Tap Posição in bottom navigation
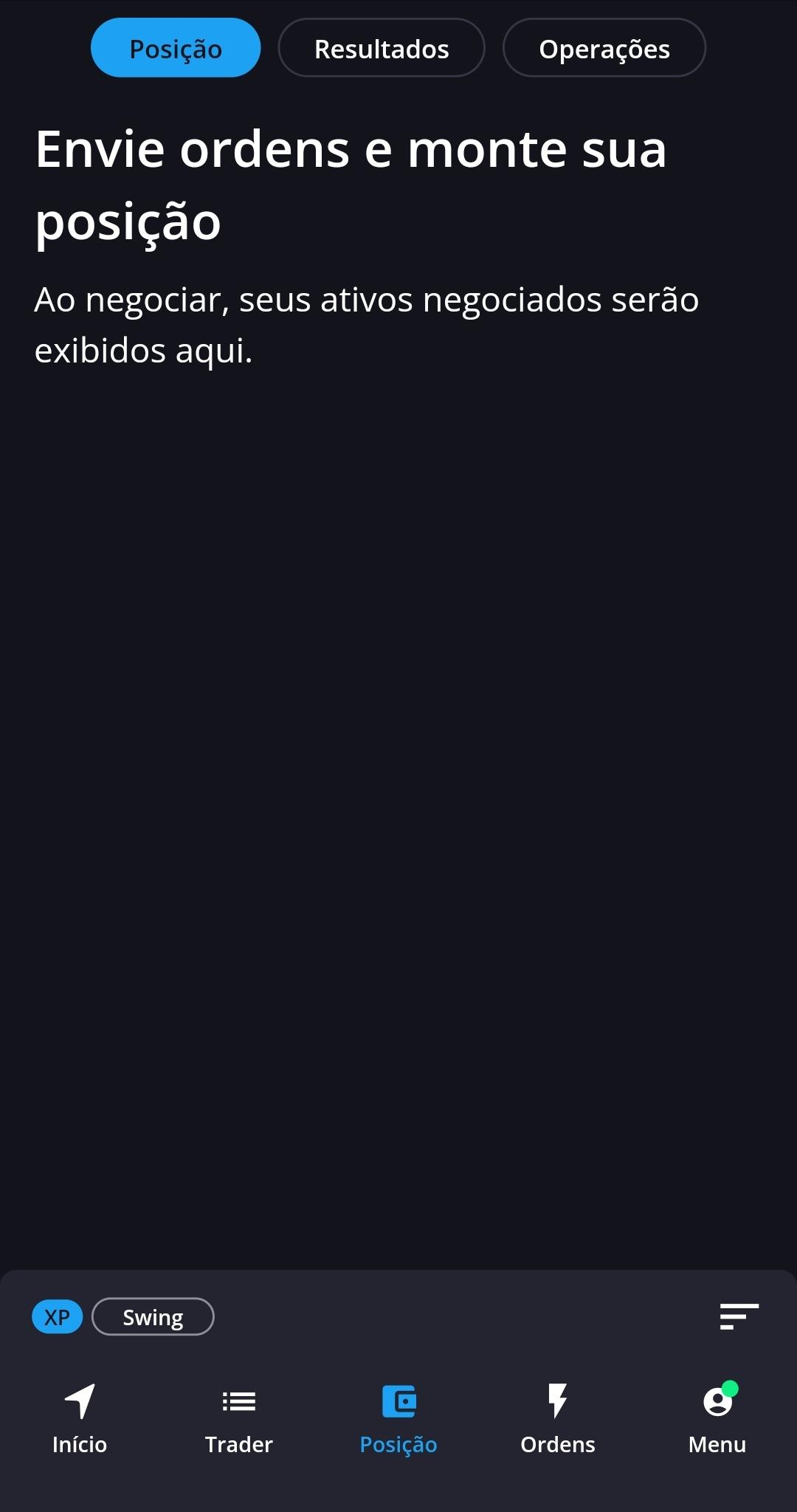The image size is (797, 1512). coord(398,1419)
